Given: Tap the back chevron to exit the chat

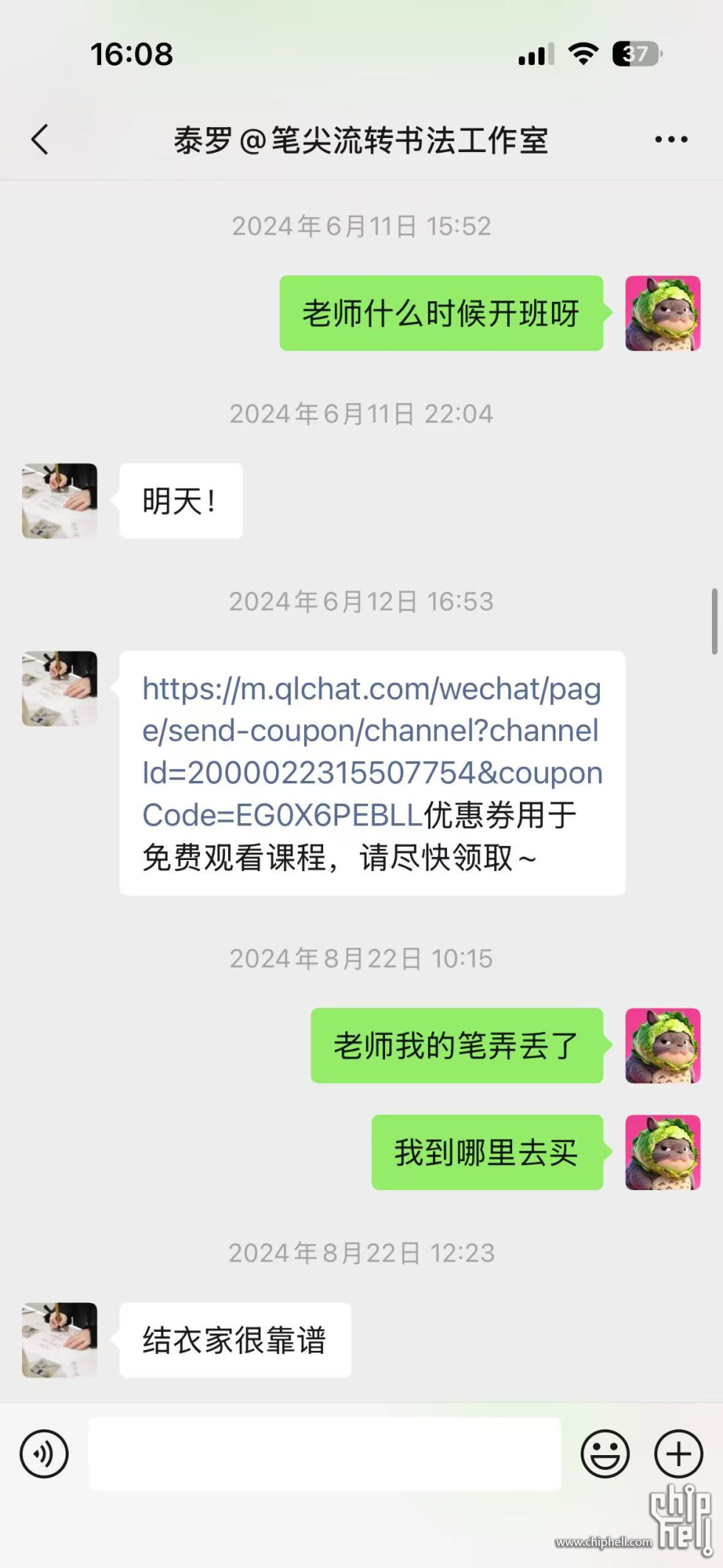Looking at the screenshot, I should pyautogui.click(x=41, y=138).
